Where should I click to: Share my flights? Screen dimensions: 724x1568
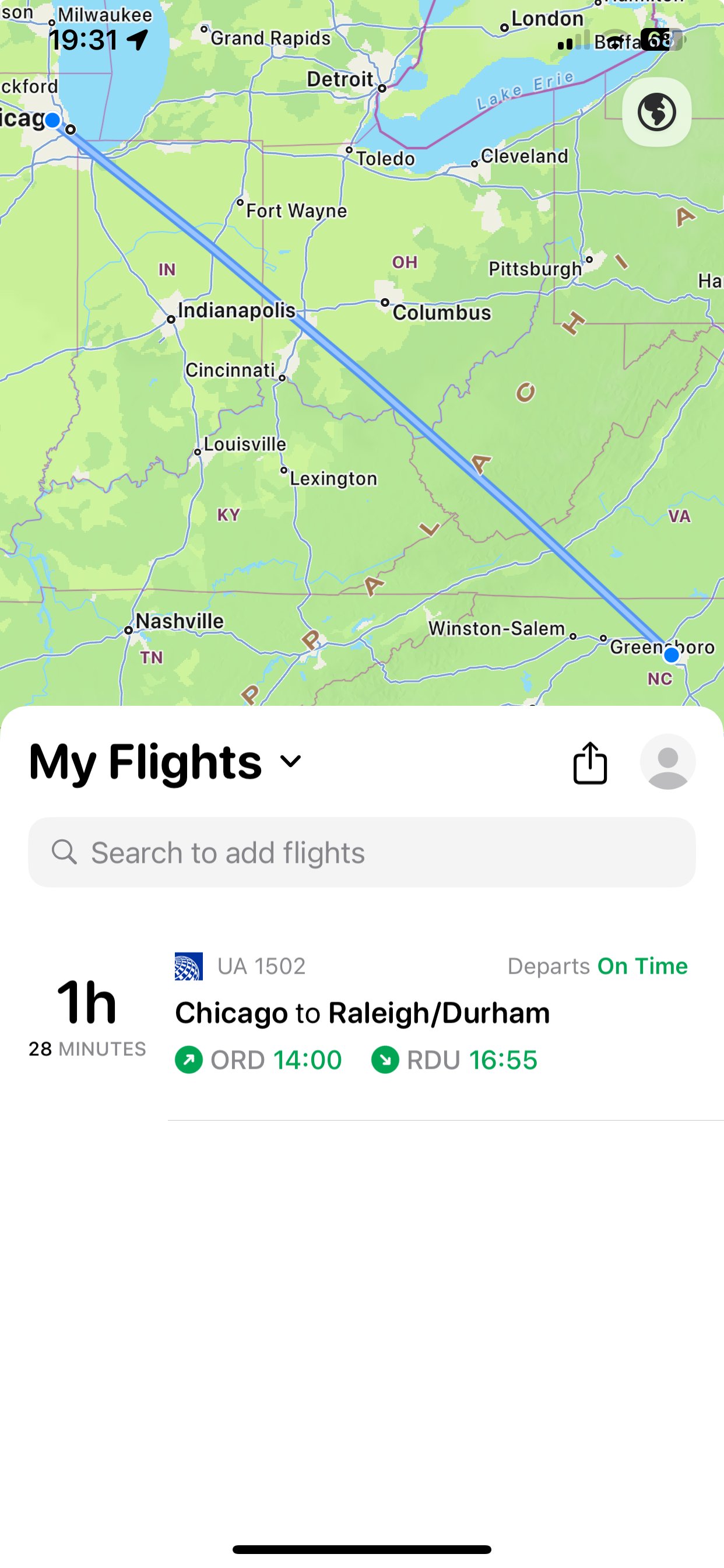tap(589, 762)
